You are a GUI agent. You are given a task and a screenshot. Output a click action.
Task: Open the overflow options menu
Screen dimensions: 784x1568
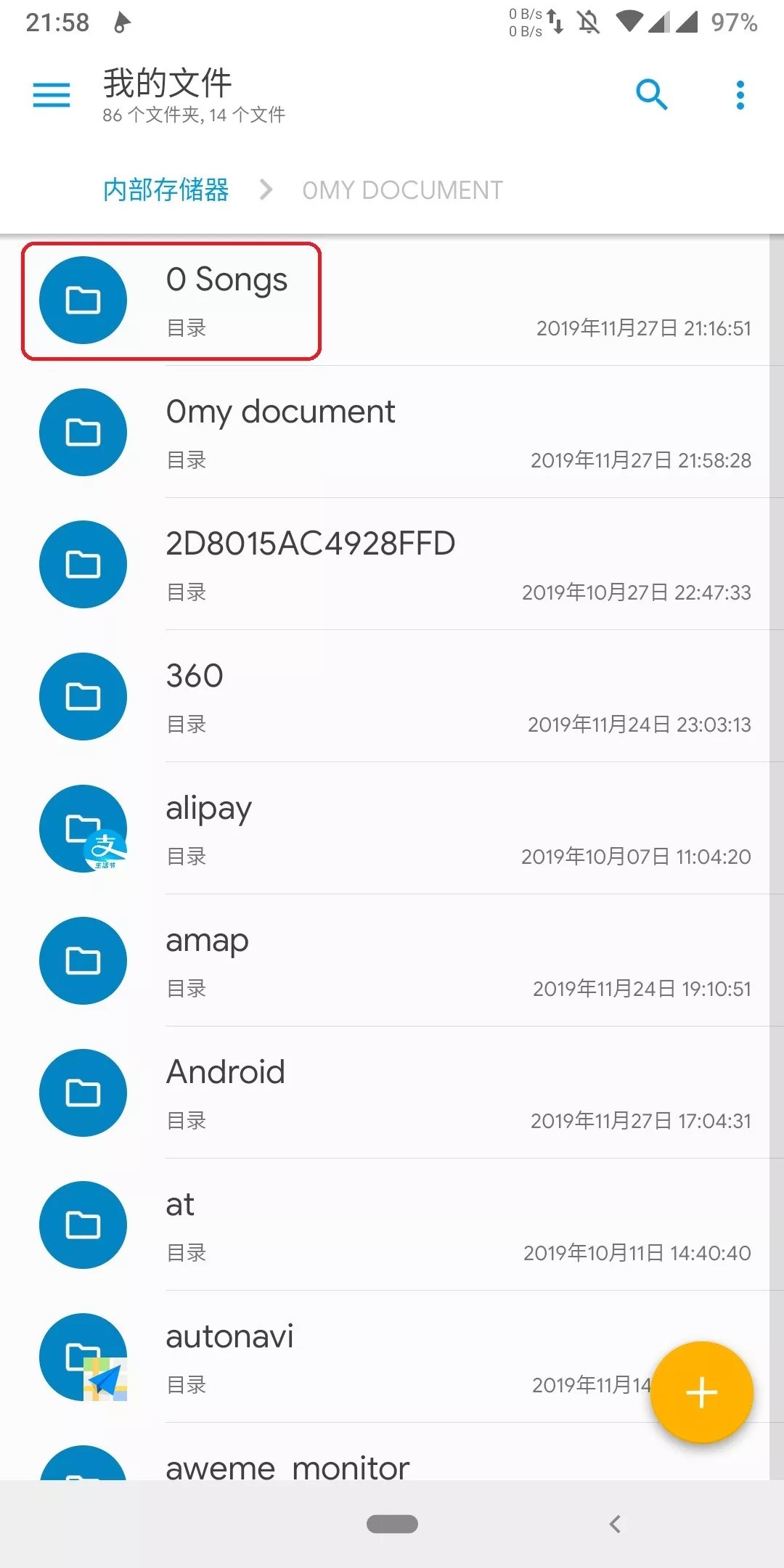[x=739, y=94]
